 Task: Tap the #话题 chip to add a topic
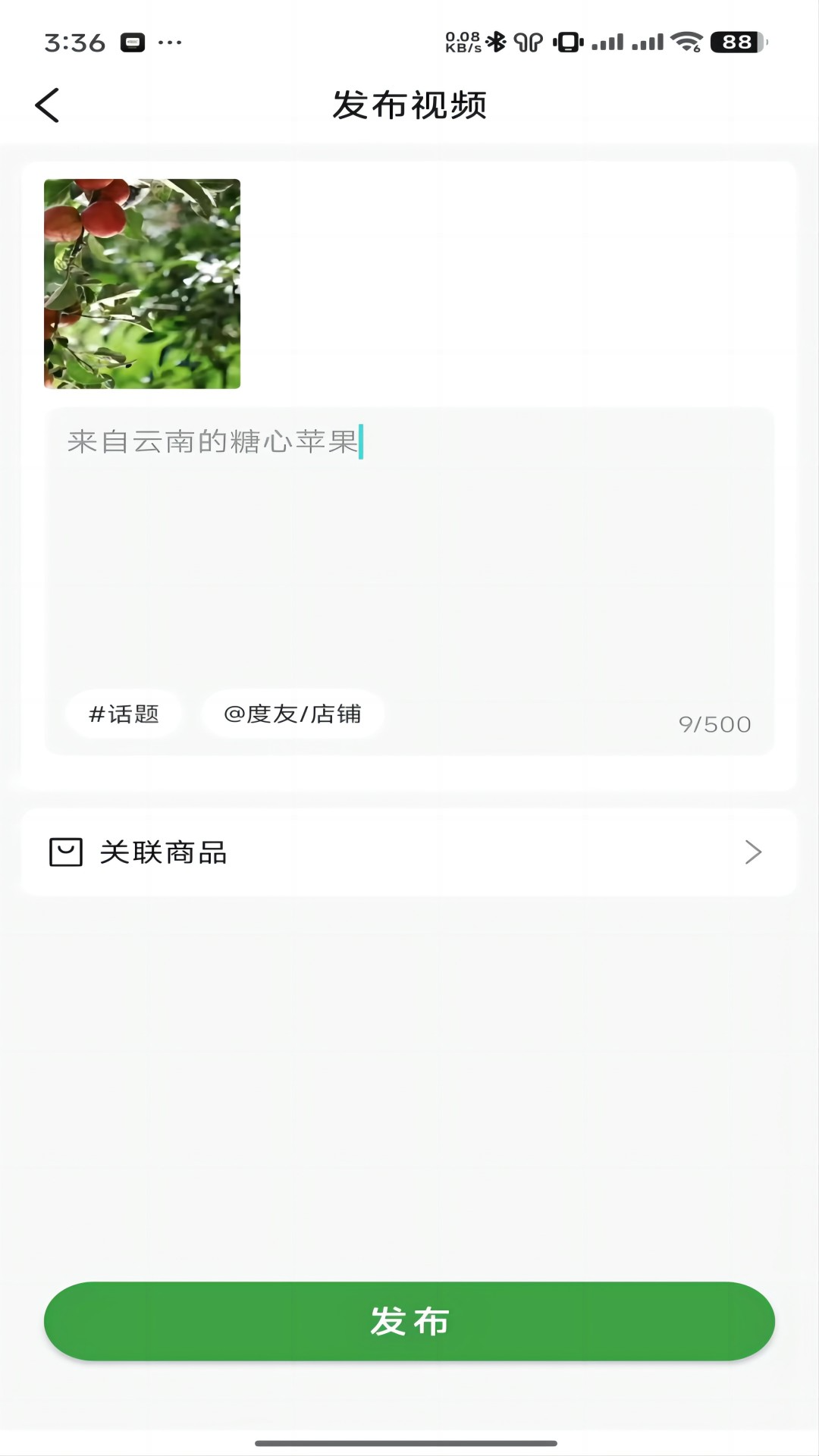pos(125,714)
